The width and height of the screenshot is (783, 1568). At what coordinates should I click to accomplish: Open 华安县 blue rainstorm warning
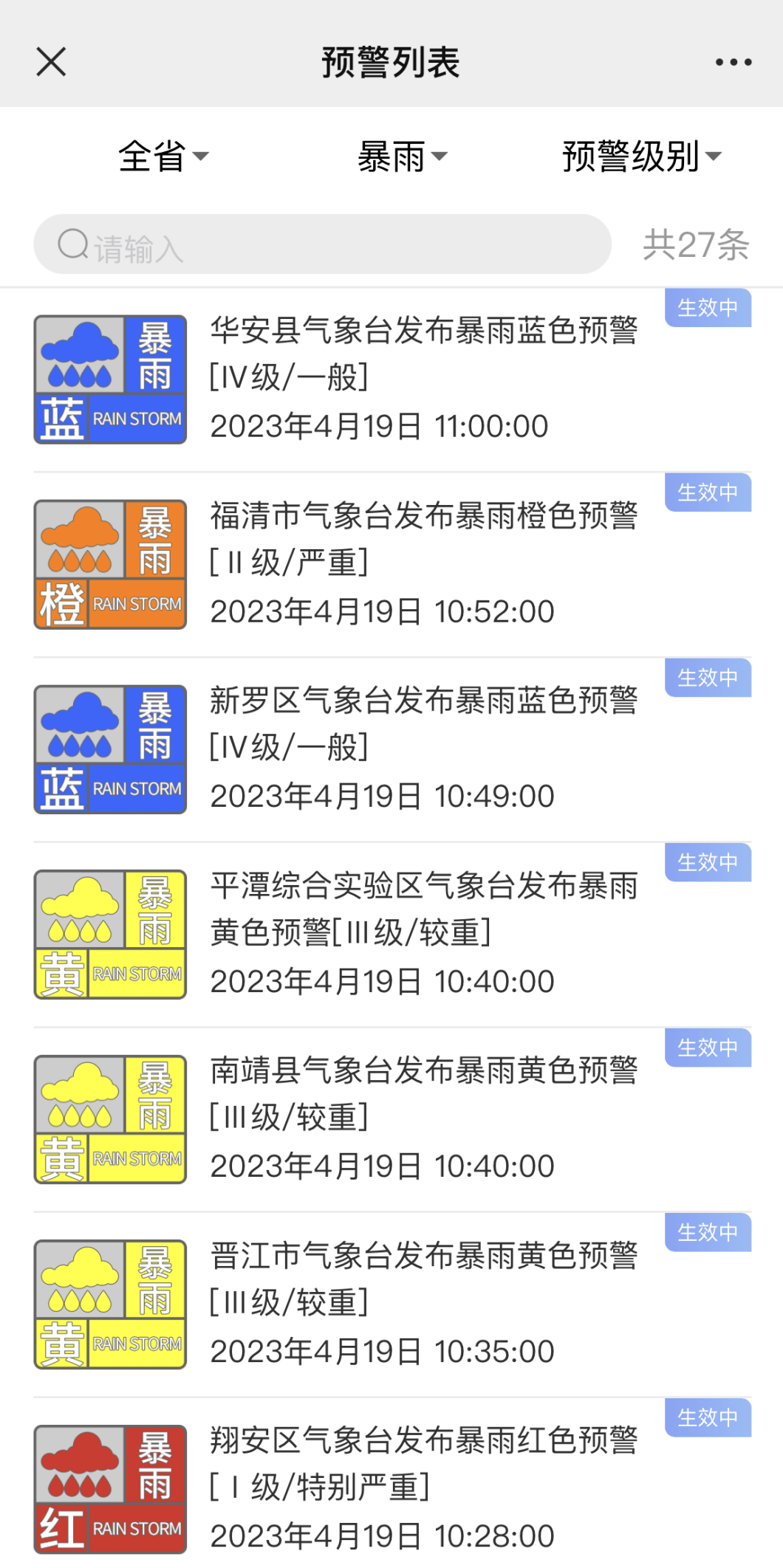[x=391, y=379]
